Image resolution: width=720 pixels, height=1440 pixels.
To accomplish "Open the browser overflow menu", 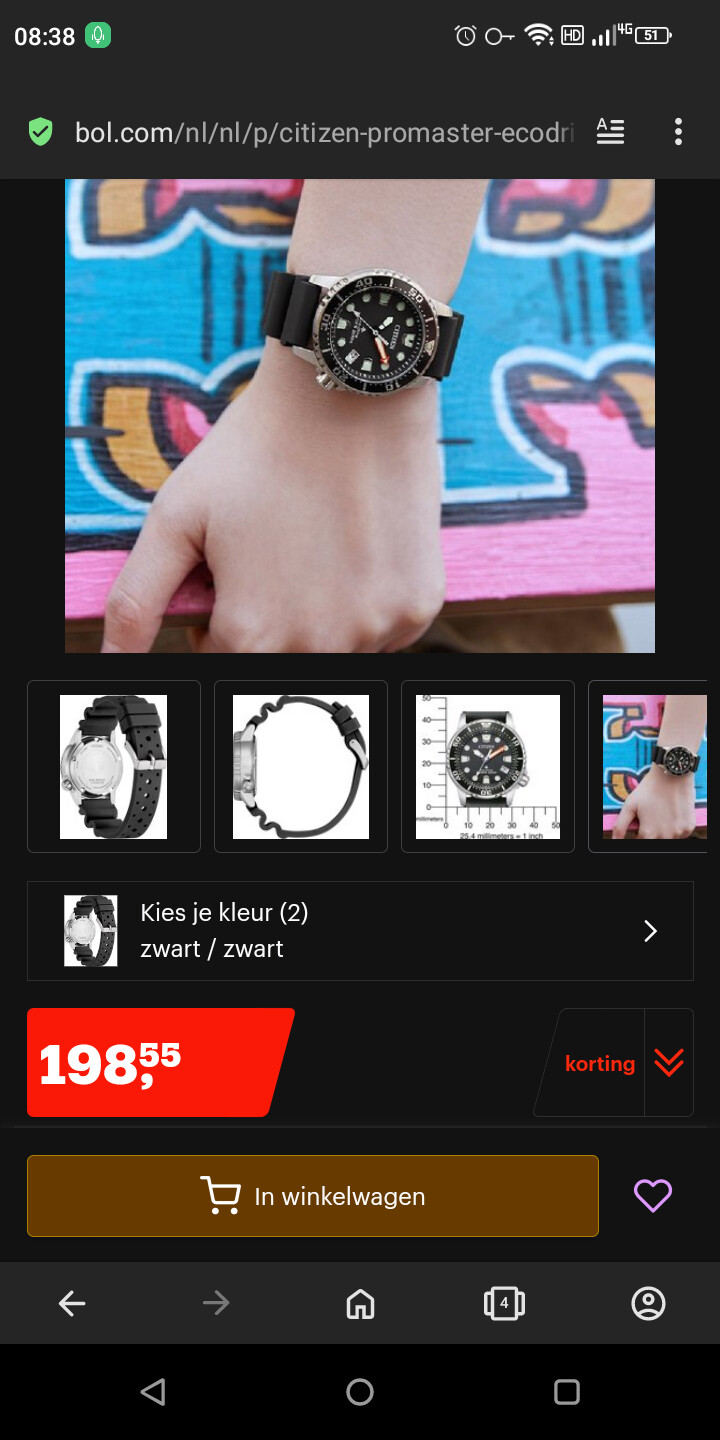I will click(x=678, y=132).
